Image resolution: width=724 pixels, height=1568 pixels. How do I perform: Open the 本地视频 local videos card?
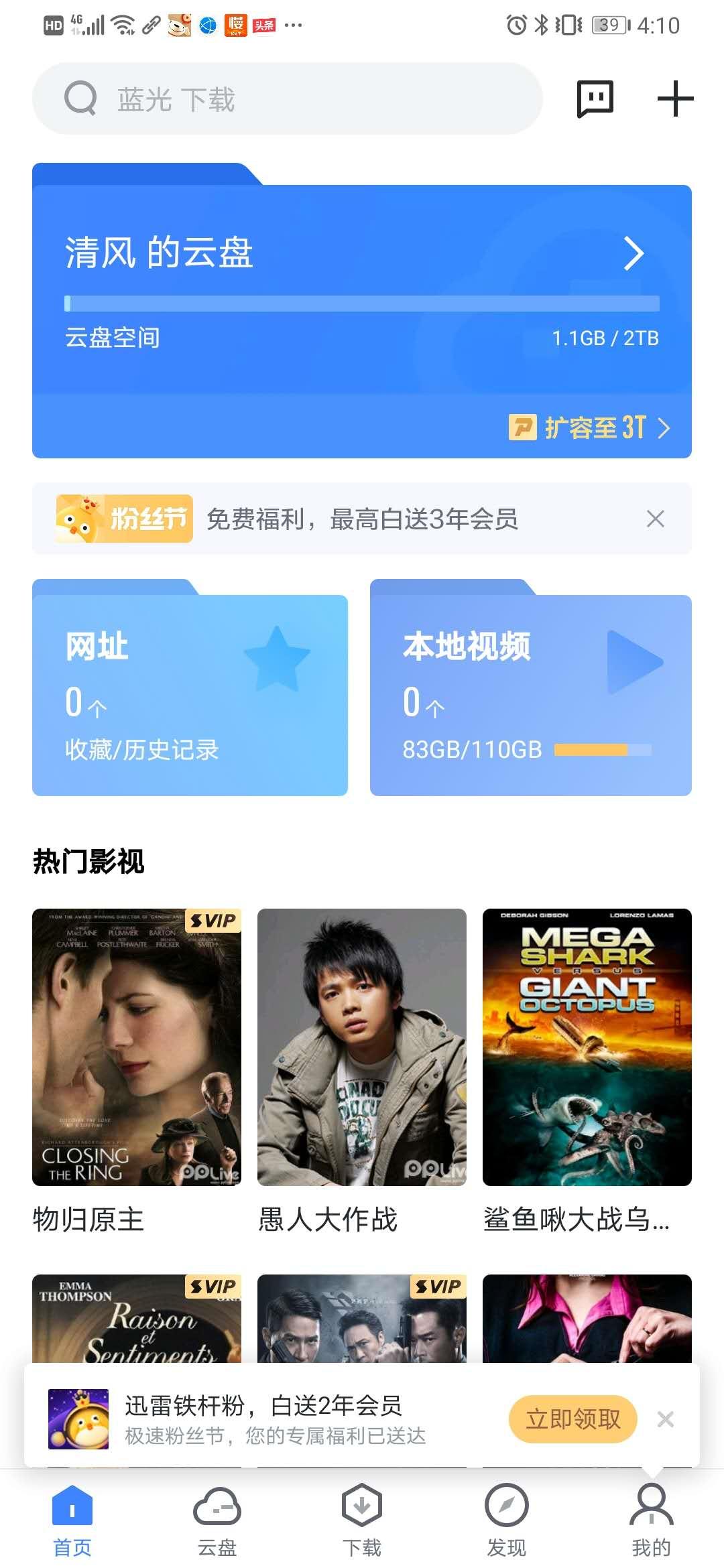pos(530,694)
